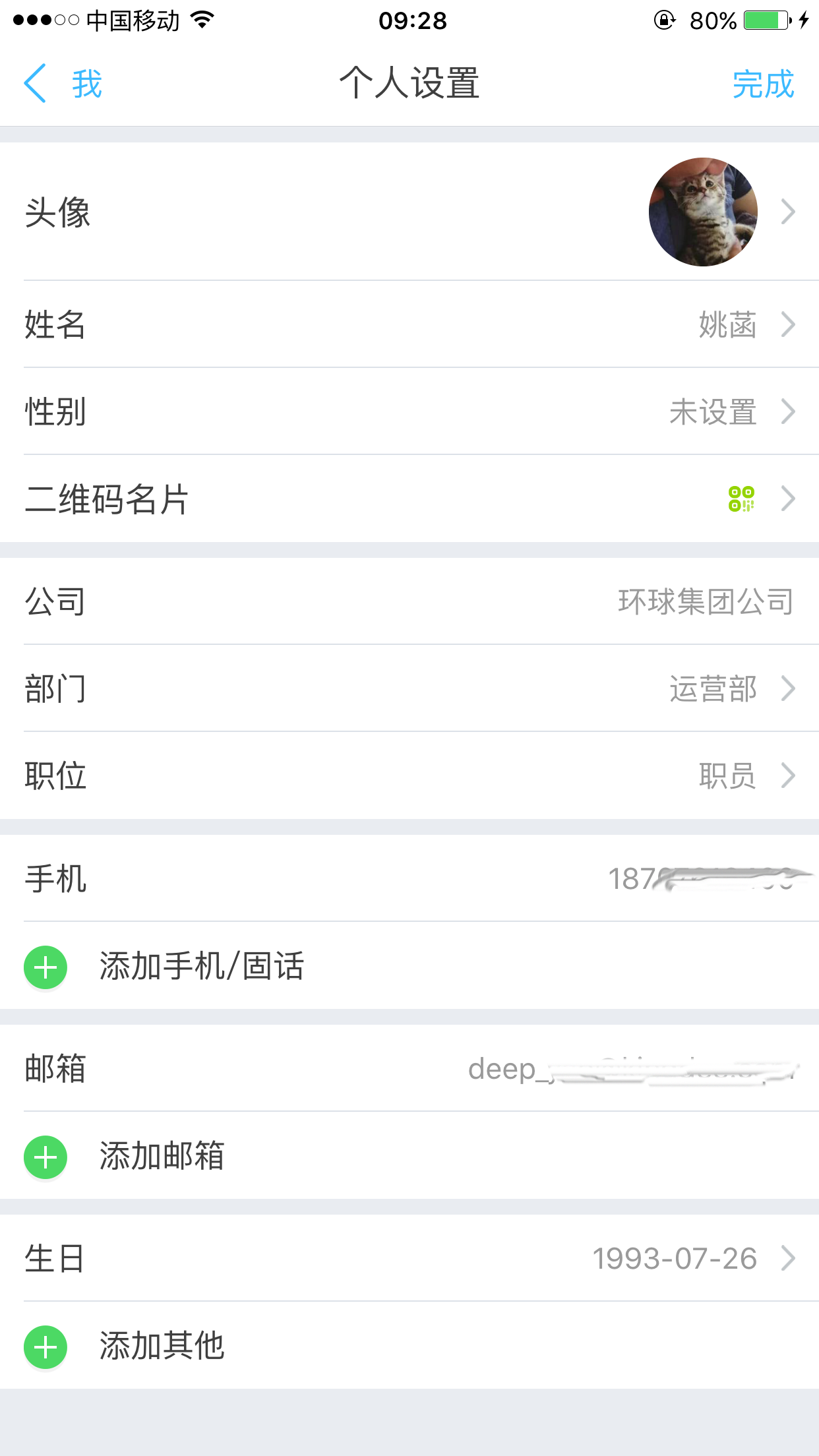This screenshot has width=819, height=1456.
Task: Change the 部门 department row
Action: [x=409, y=688]
